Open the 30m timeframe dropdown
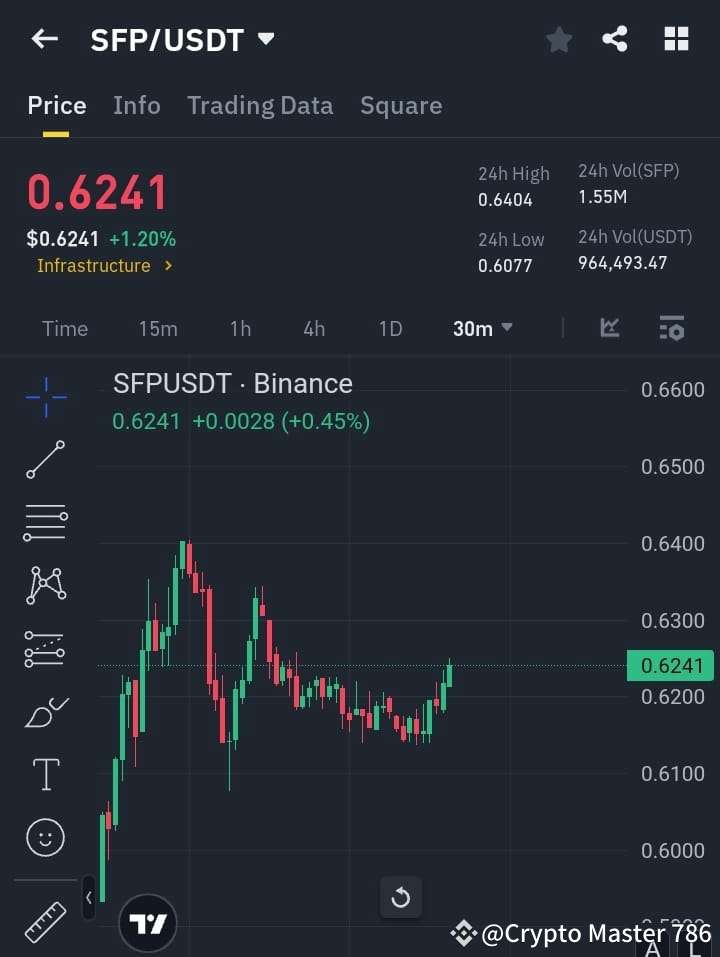 482,328
